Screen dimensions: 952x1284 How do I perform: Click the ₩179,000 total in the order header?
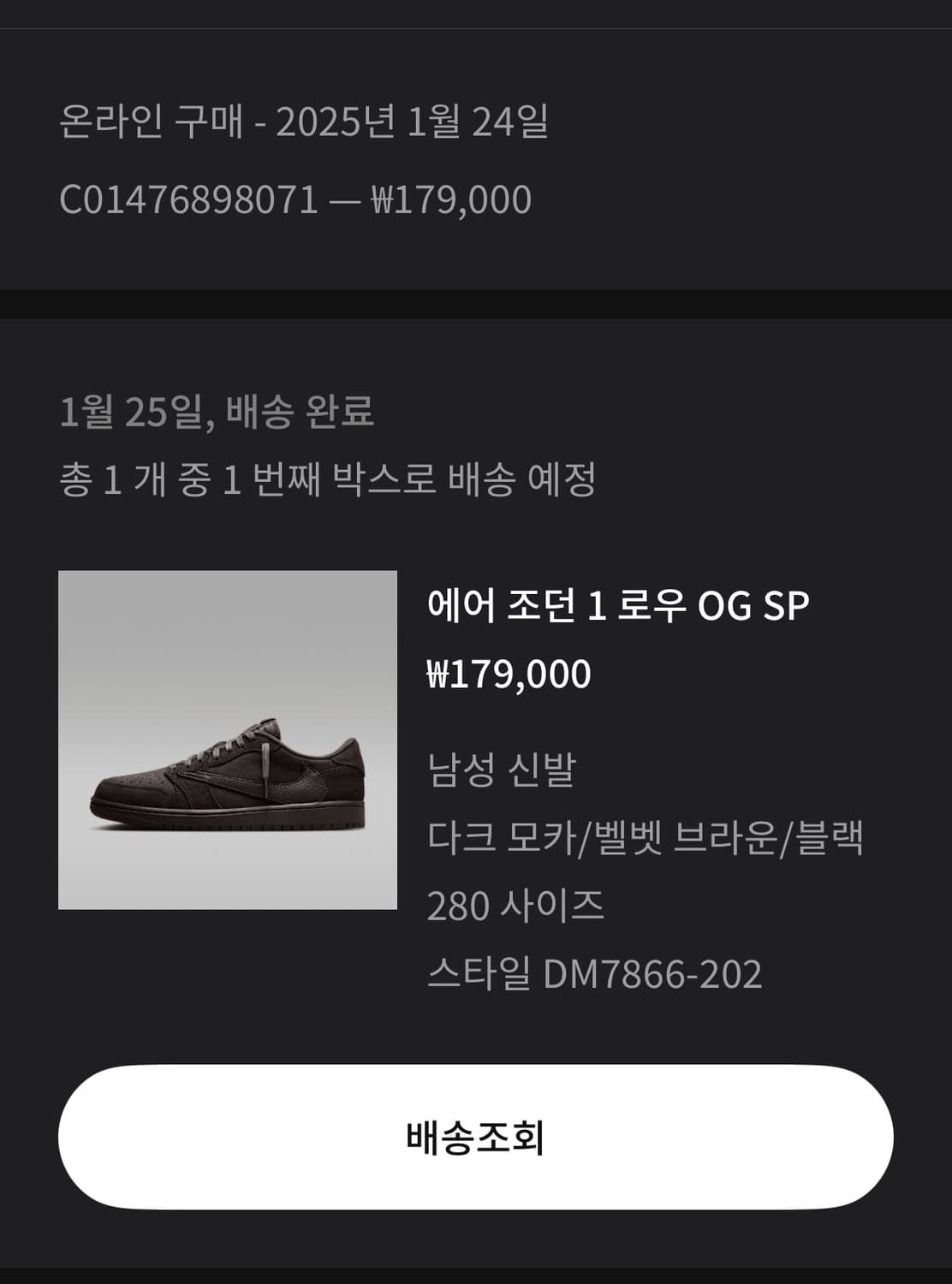(x=451, y=199)
